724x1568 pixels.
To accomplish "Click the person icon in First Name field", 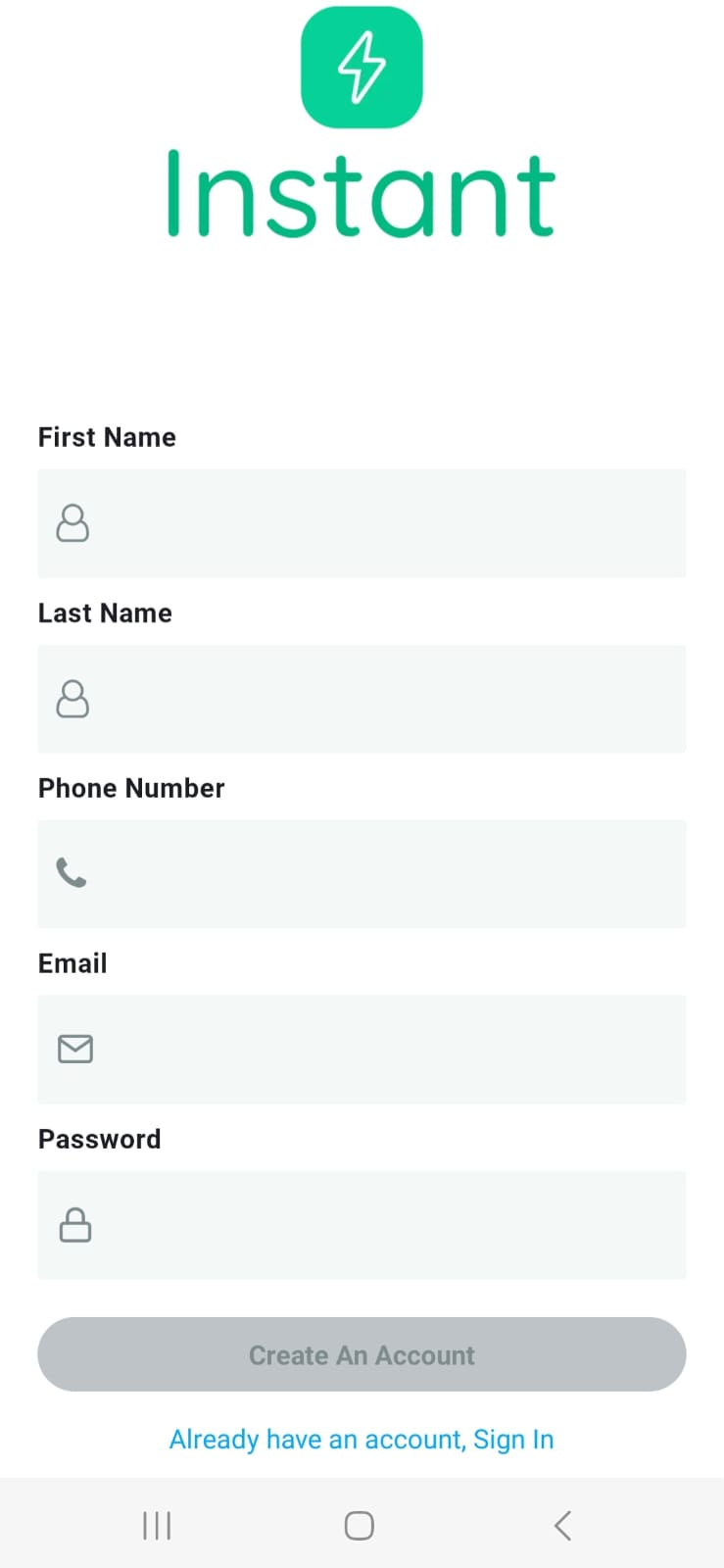I will (72, 523).
